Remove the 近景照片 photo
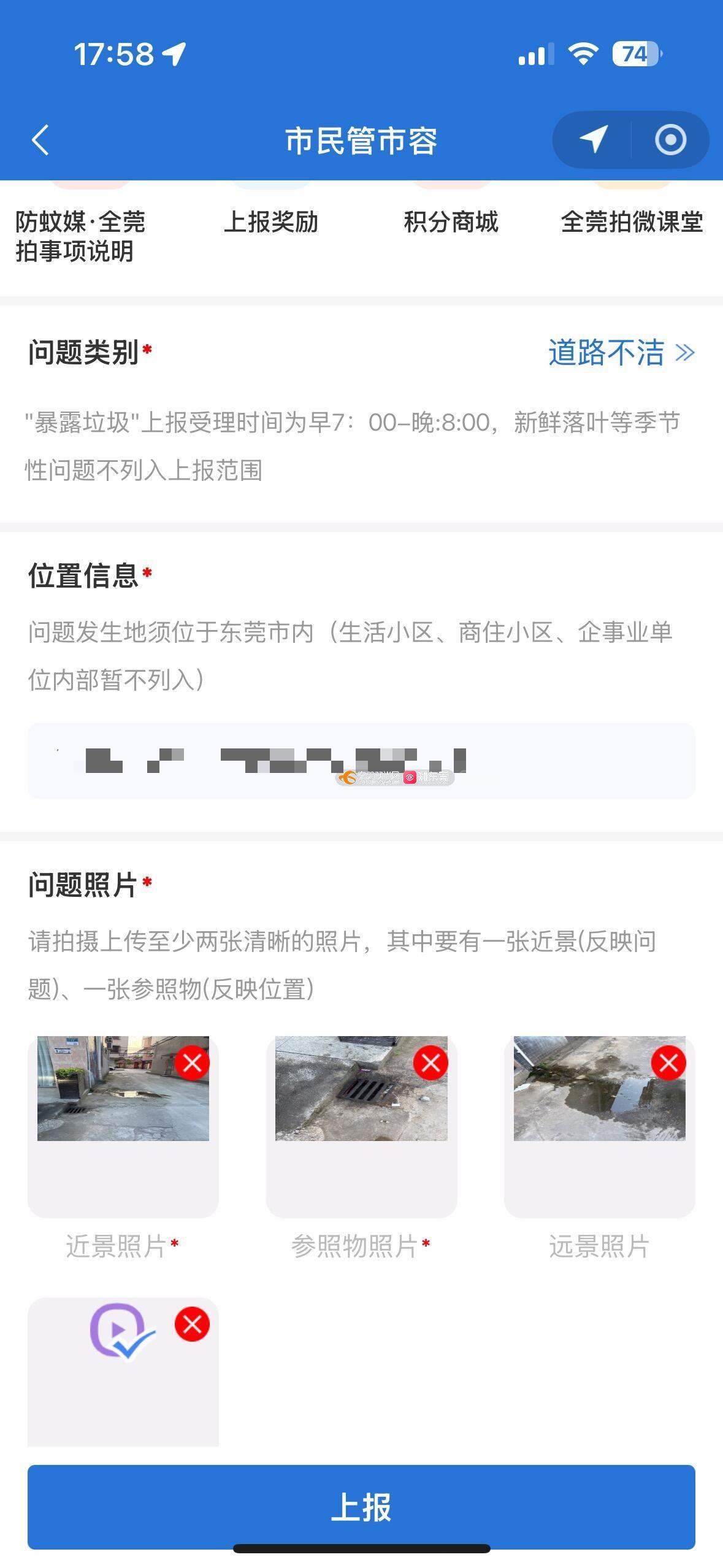 (192, 1063)
